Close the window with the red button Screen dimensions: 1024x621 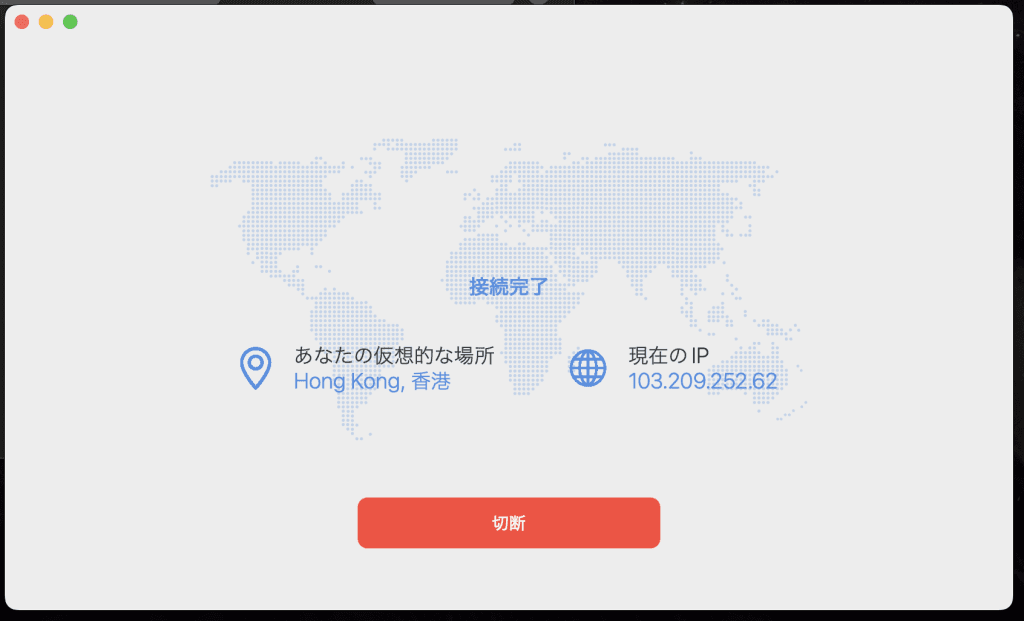[22, 22]
